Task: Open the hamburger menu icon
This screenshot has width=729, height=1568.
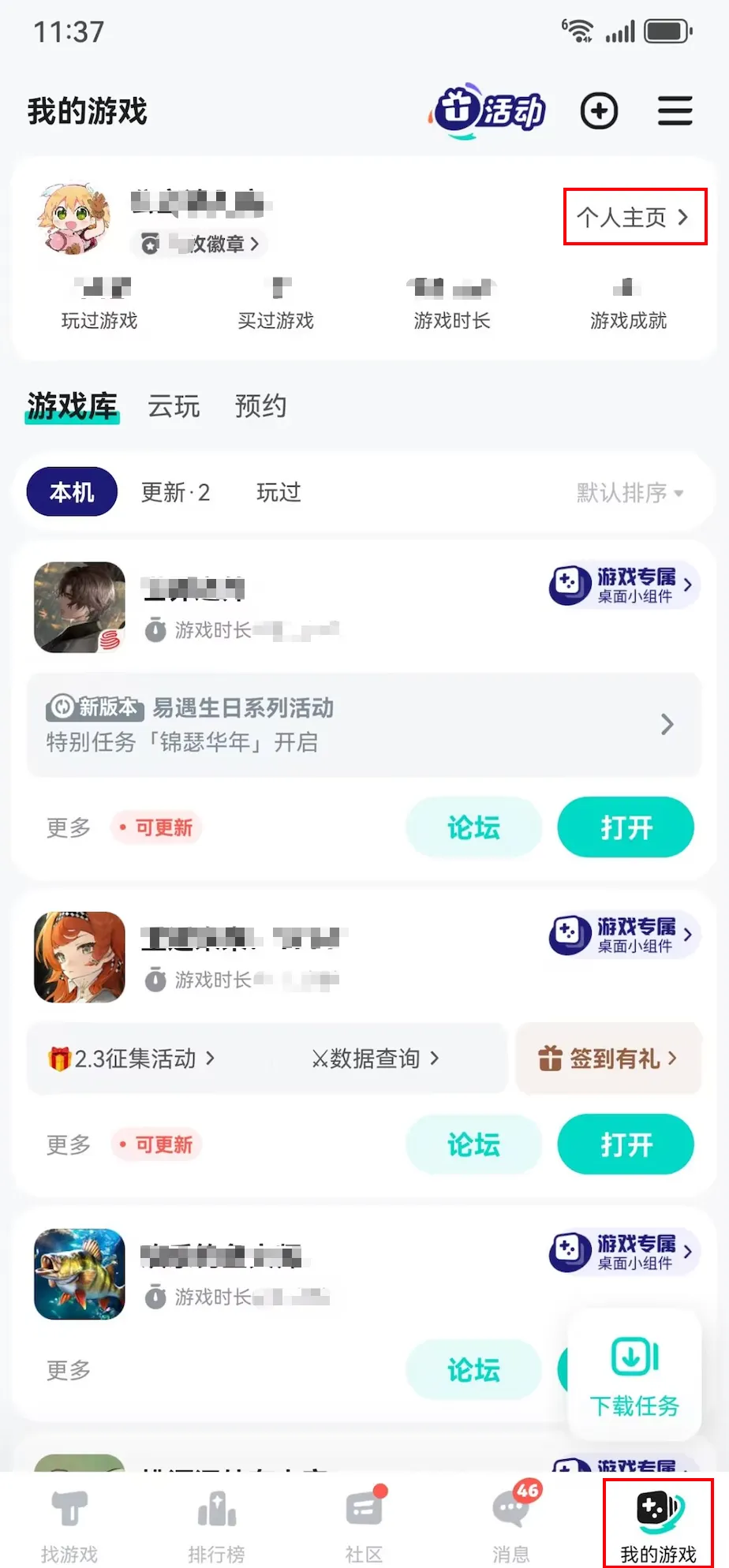Action: pos(675,111)
